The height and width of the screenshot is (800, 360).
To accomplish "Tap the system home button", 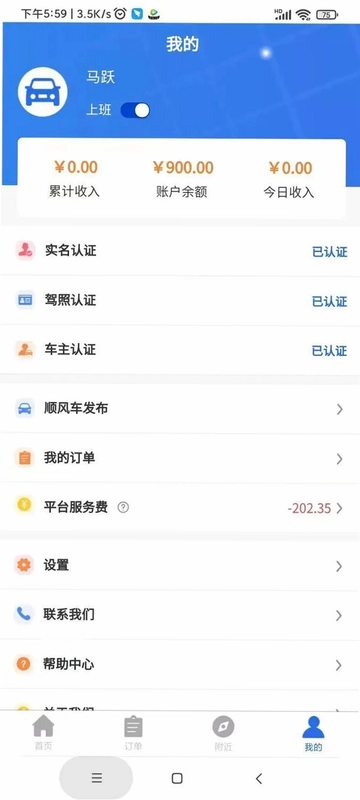I will click(177, 778).
